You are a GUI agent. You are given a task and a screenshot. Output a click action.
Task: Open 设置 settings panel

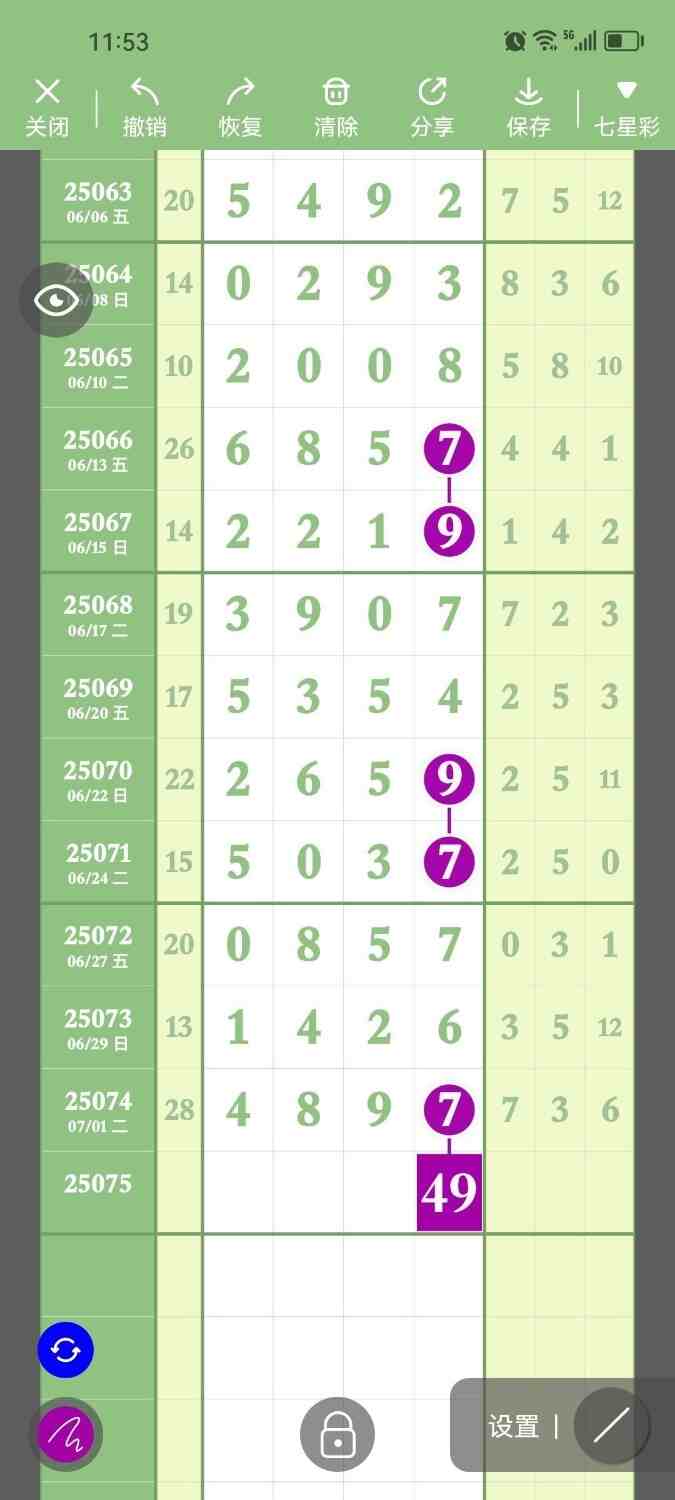coord(514,1427)
